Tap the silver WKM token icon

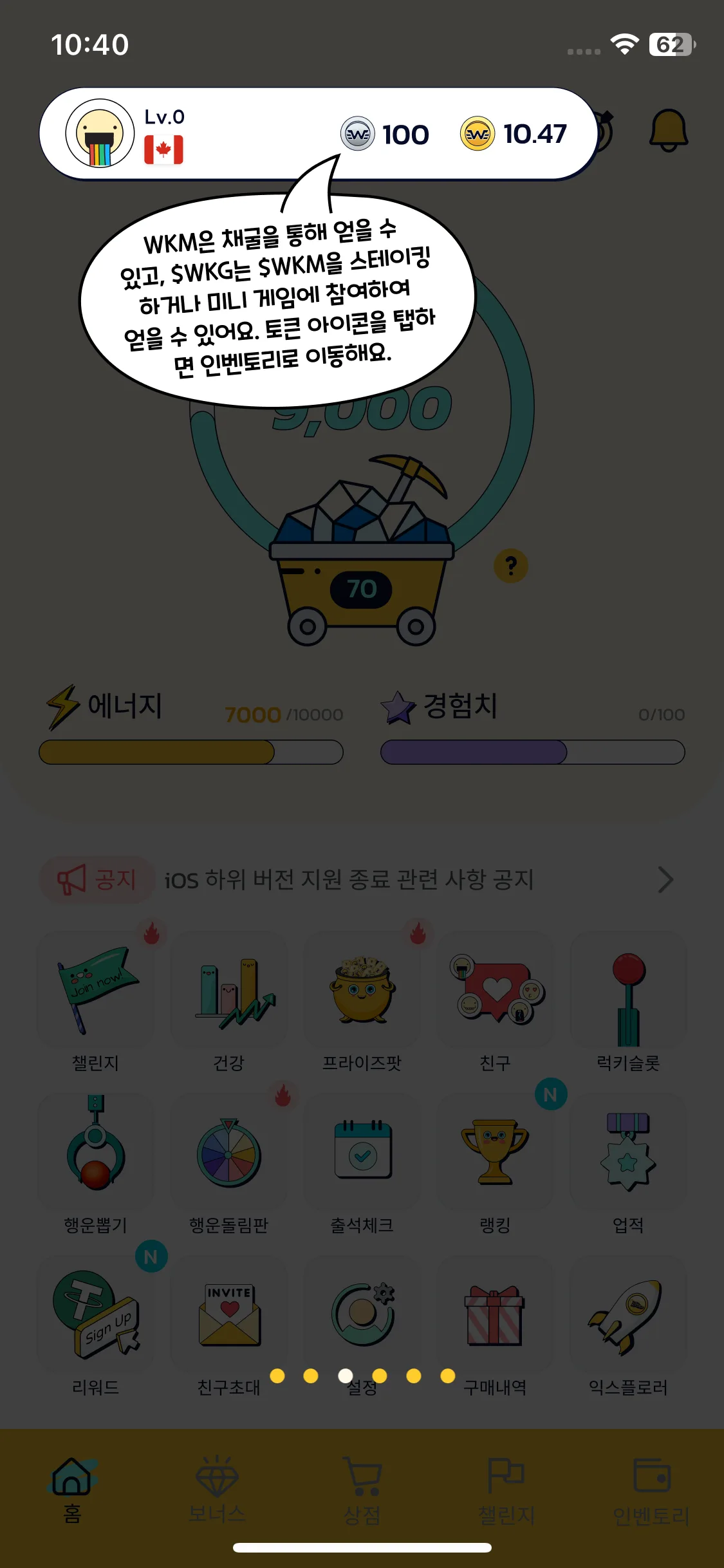pyautogui.click(x=357, y=134)
